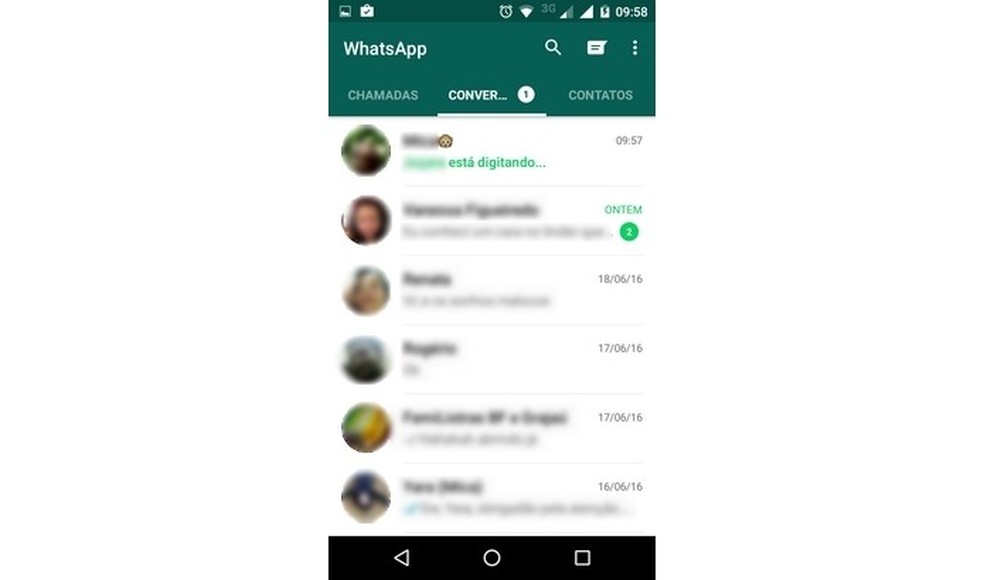
Task: Start a new chat message
Action: click(596, 47)
